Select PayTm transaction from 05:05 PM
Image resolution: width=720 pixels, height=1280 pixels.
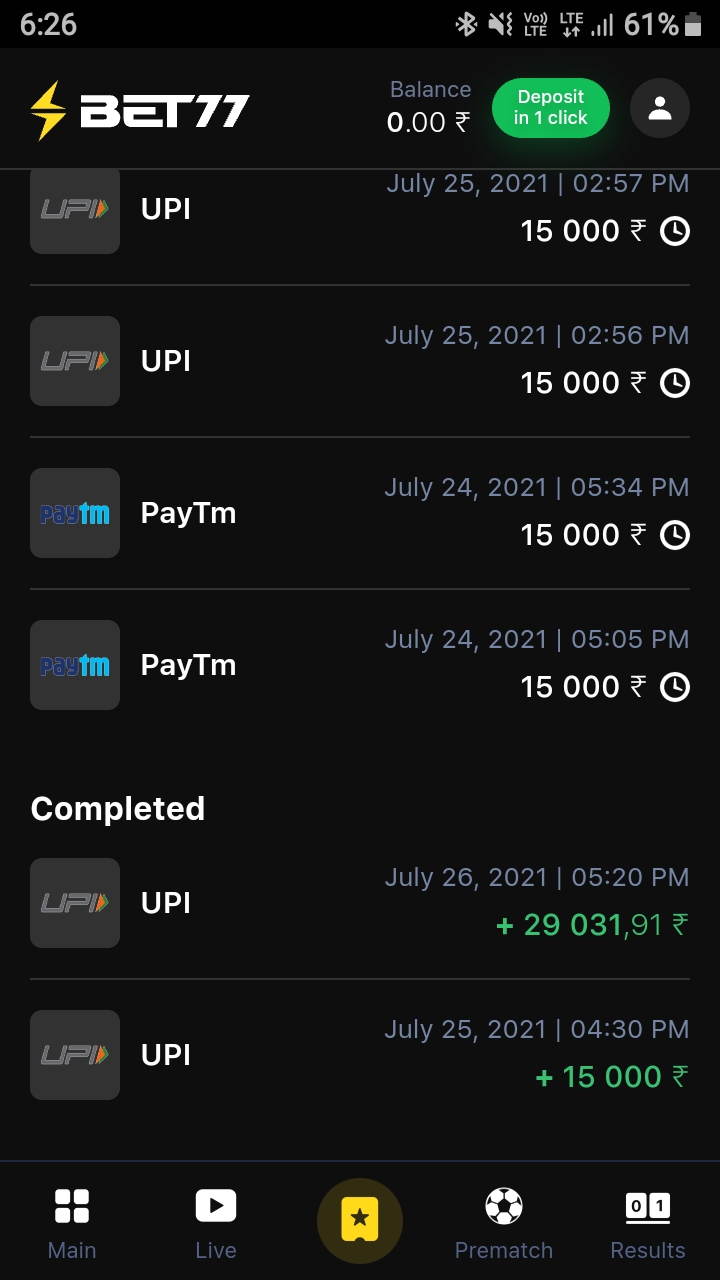pyautogui.click(x=360, y=665)
